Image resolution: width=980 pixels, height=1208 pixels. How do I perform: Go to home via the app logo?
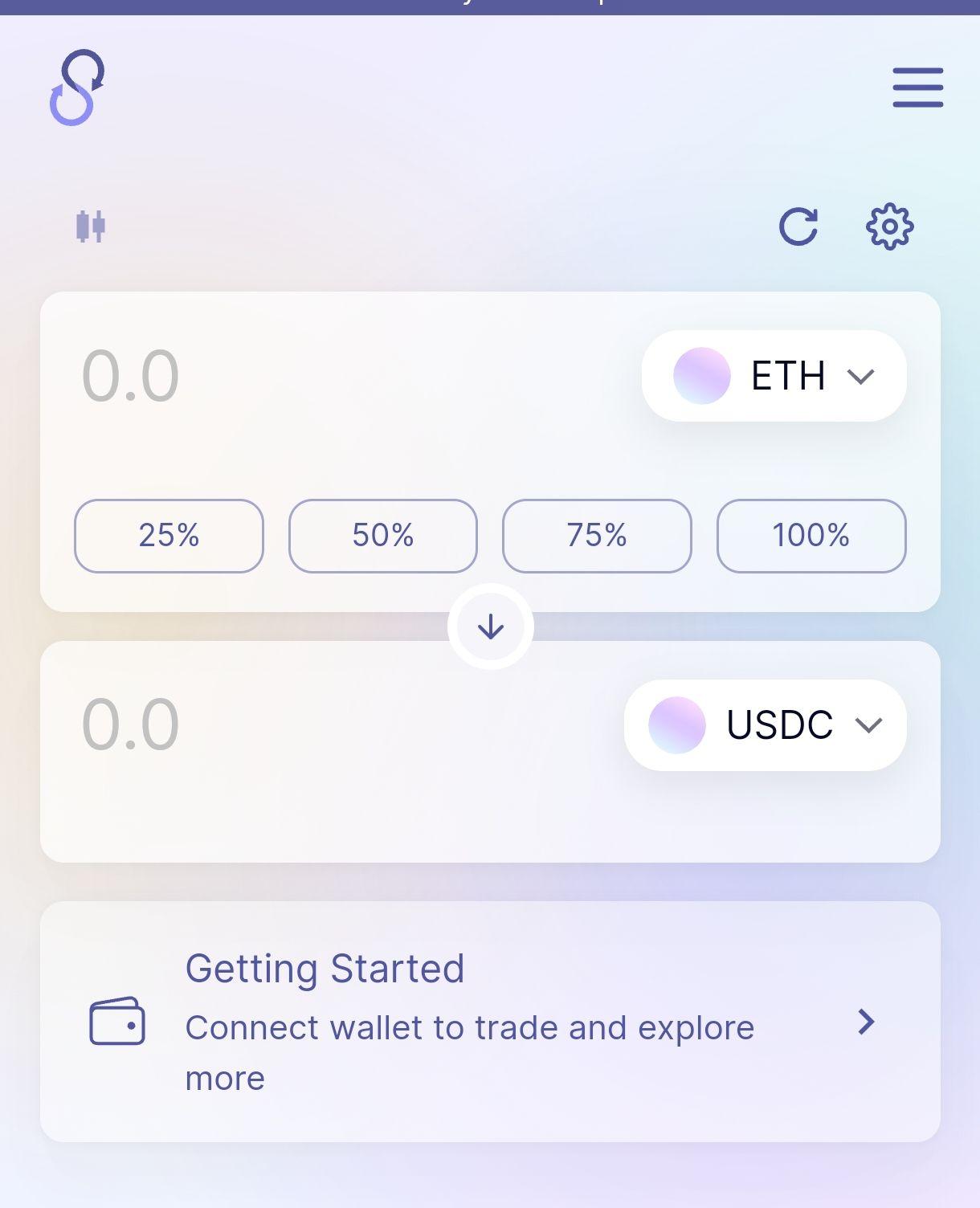[77, 88]
